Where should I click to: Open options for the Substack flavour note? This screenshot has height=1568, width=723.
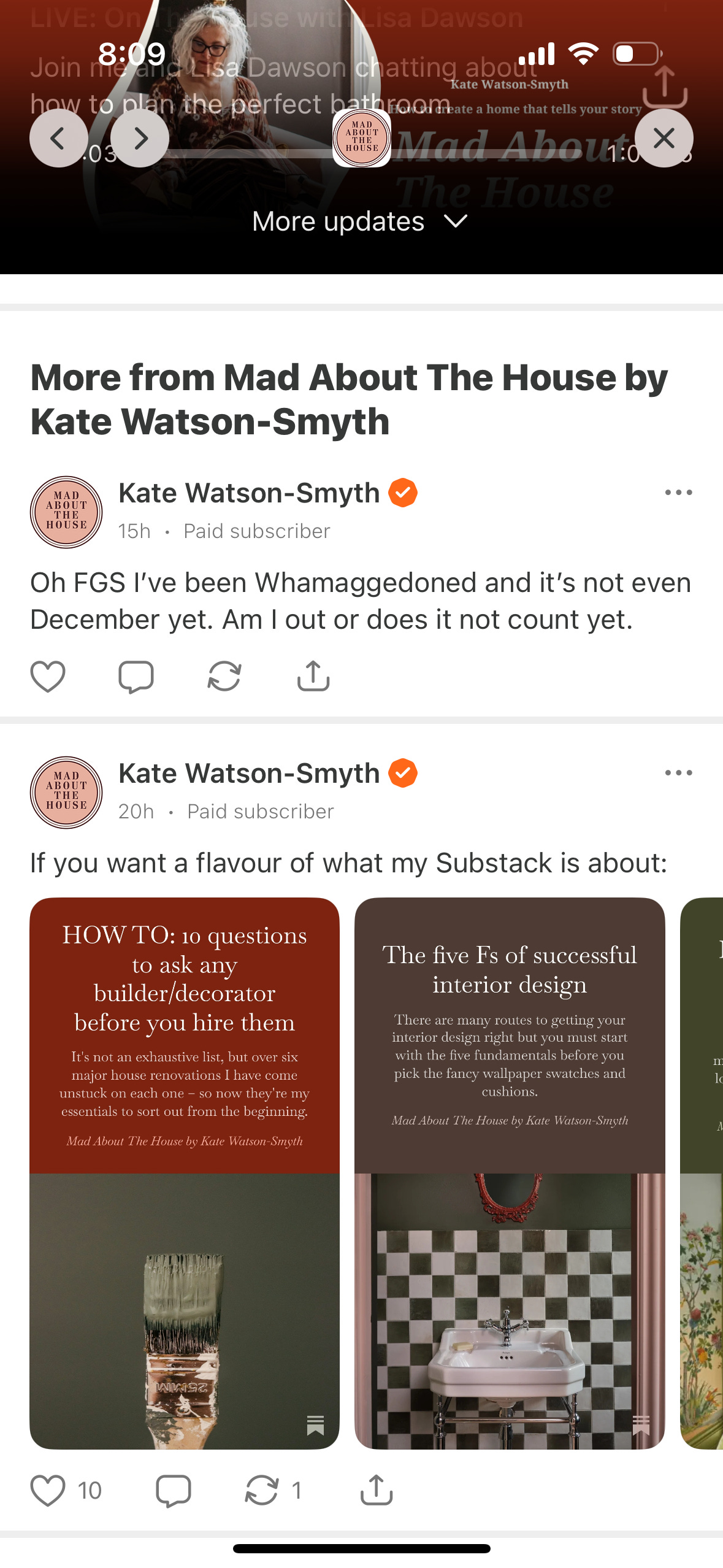point(678,773)
